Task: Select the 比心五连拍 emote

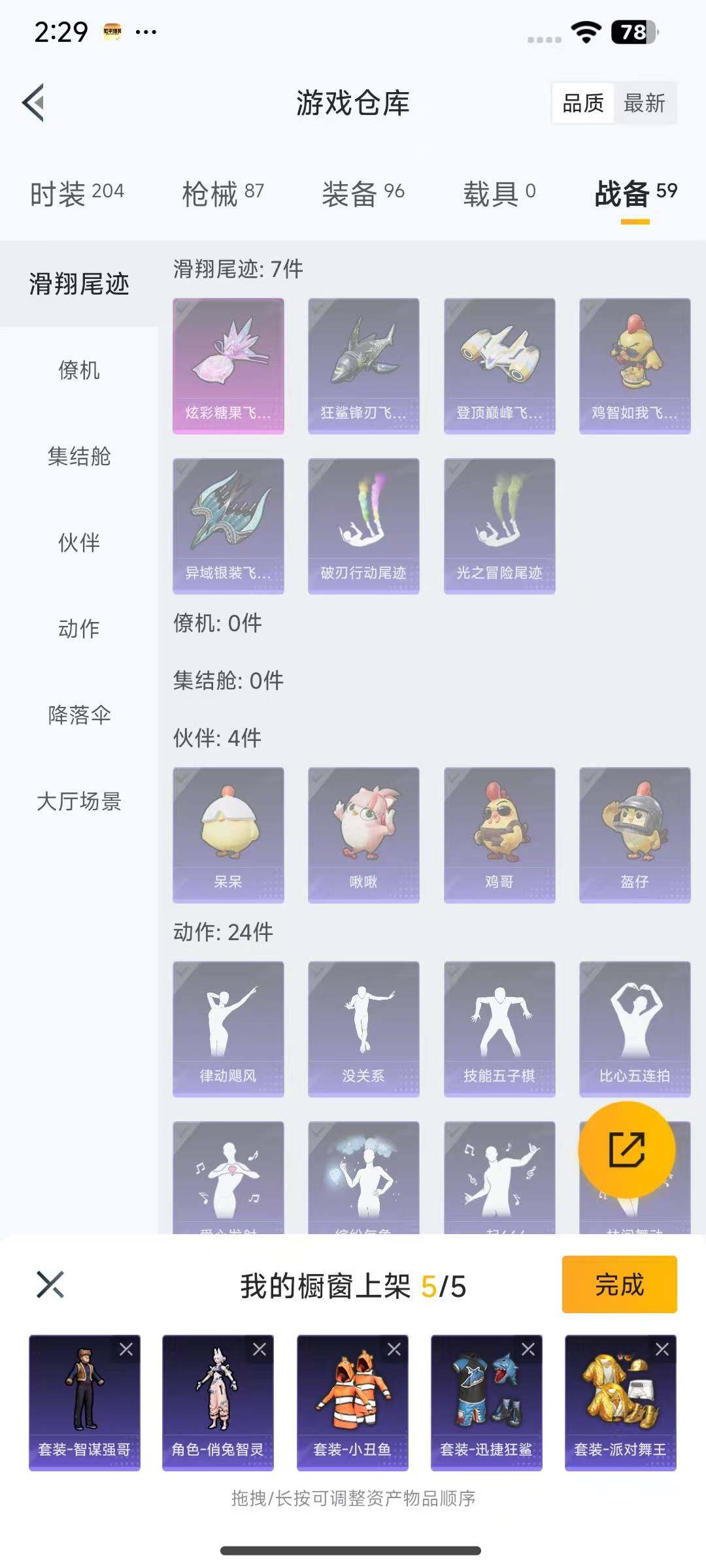Action: click(635, 1028)
